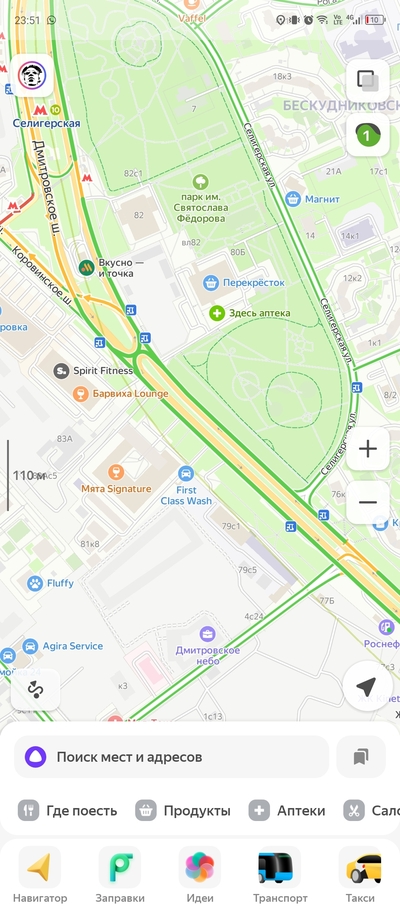Open saved bookmarks button
The height and width of the screenshot is (911, 400).
click(x=361, y=757)
